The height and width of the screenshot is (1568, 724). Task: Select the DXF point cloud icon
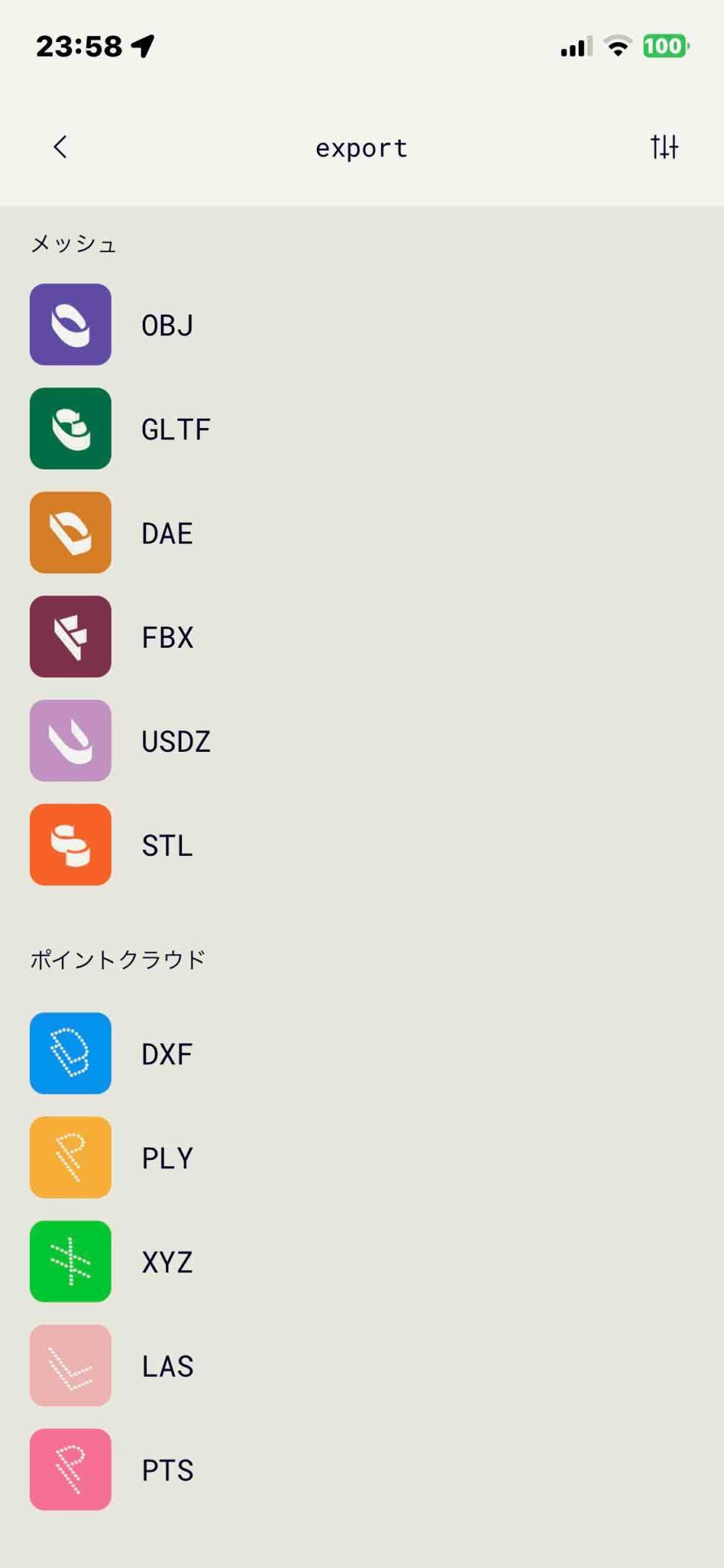[x=70, y=1053]
